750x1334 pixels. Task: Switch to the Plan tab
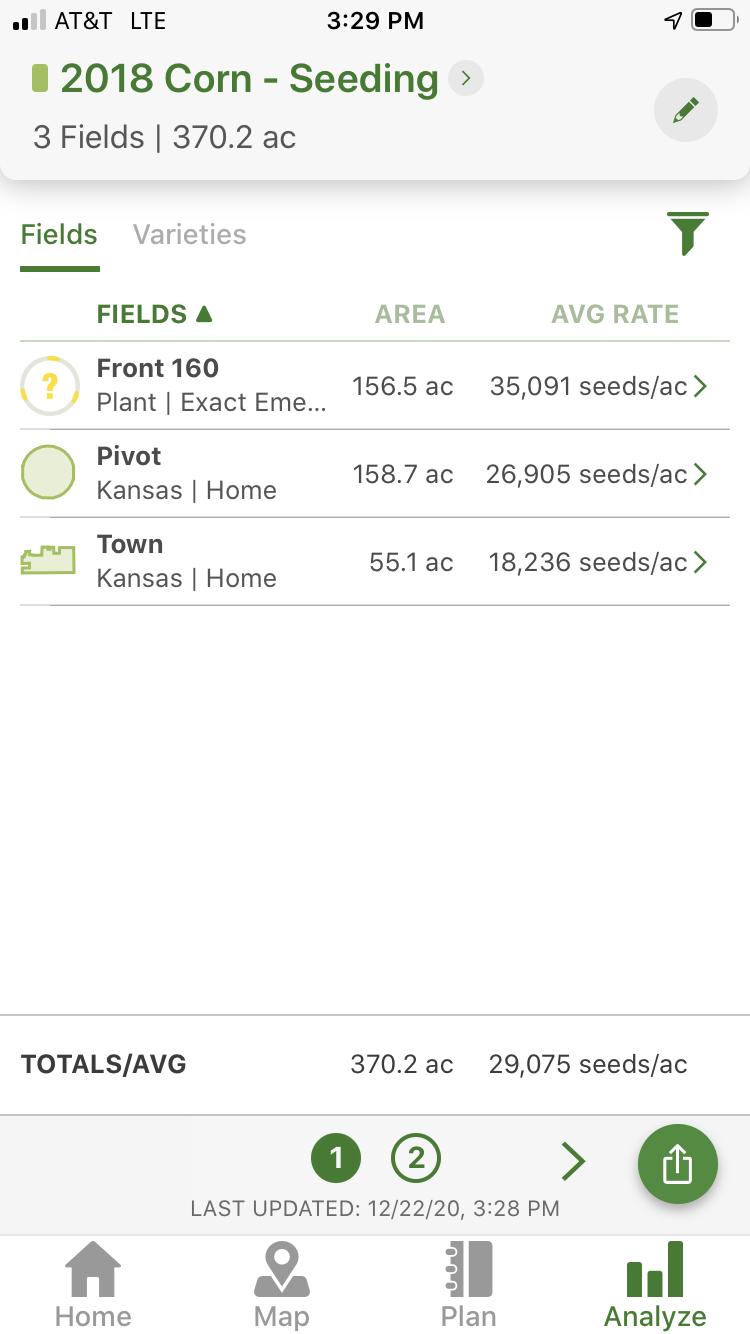coord(468,1285)
